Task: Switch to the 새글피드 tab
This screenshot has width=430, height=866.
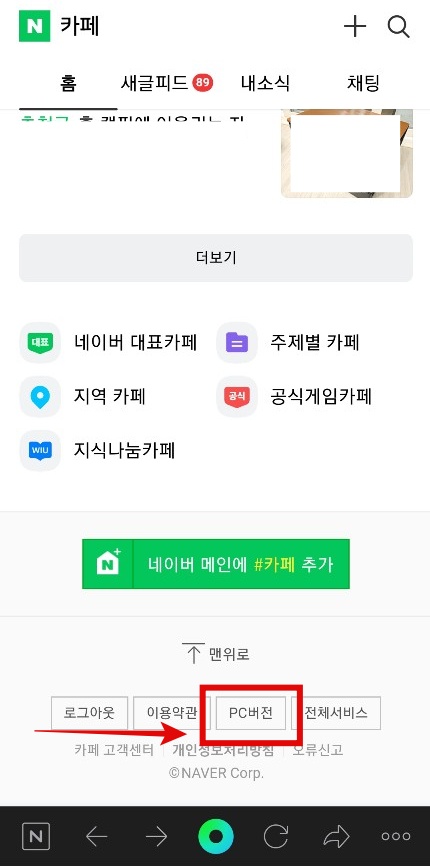Action: click(166, 83)
